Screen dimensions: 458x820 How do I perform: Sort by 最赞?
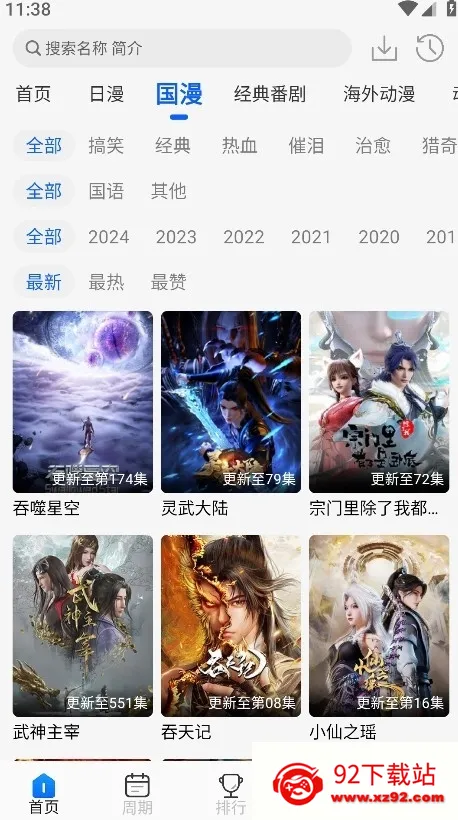pyautogui.click(x=168, y=282)
